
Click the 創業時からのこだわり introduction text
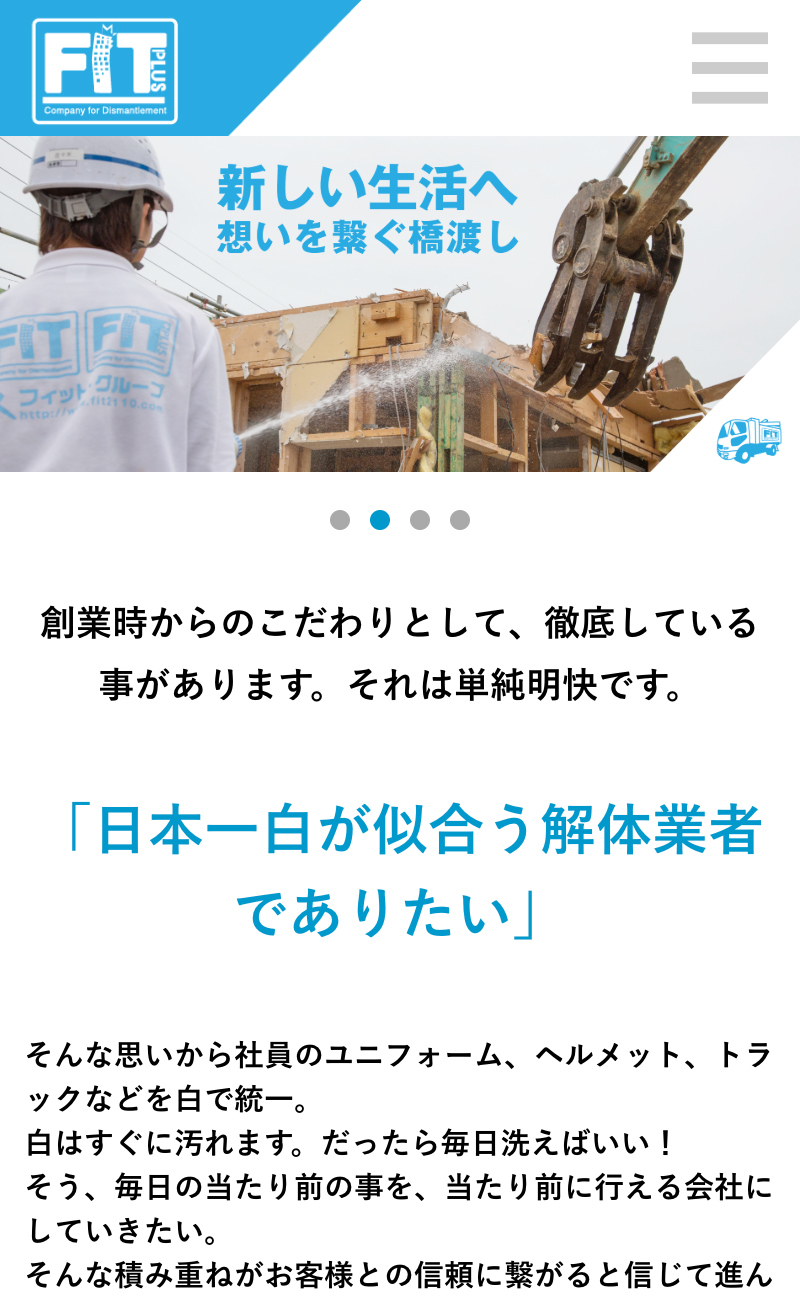[400, 650]
